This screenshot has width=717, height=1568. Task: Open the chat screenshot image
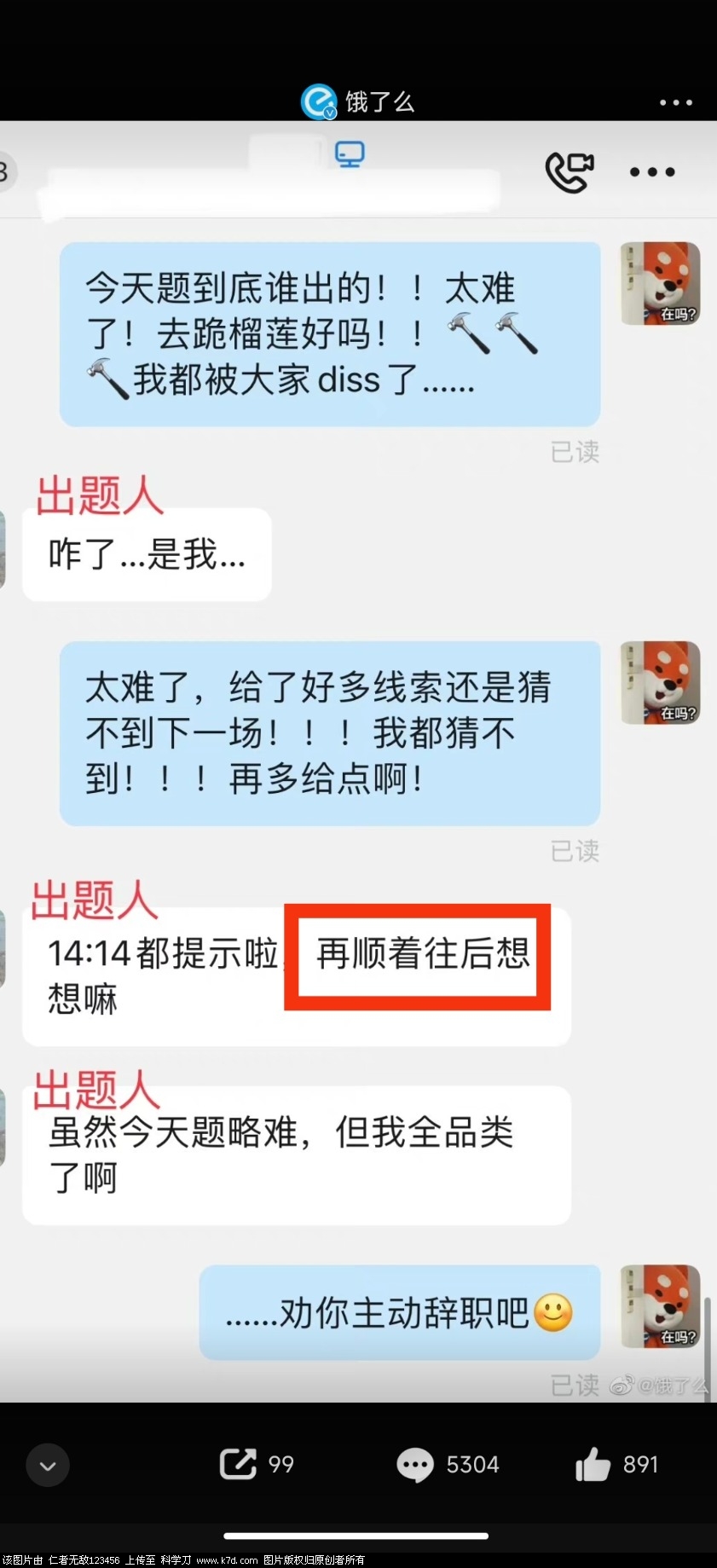(x=358, y=759)
